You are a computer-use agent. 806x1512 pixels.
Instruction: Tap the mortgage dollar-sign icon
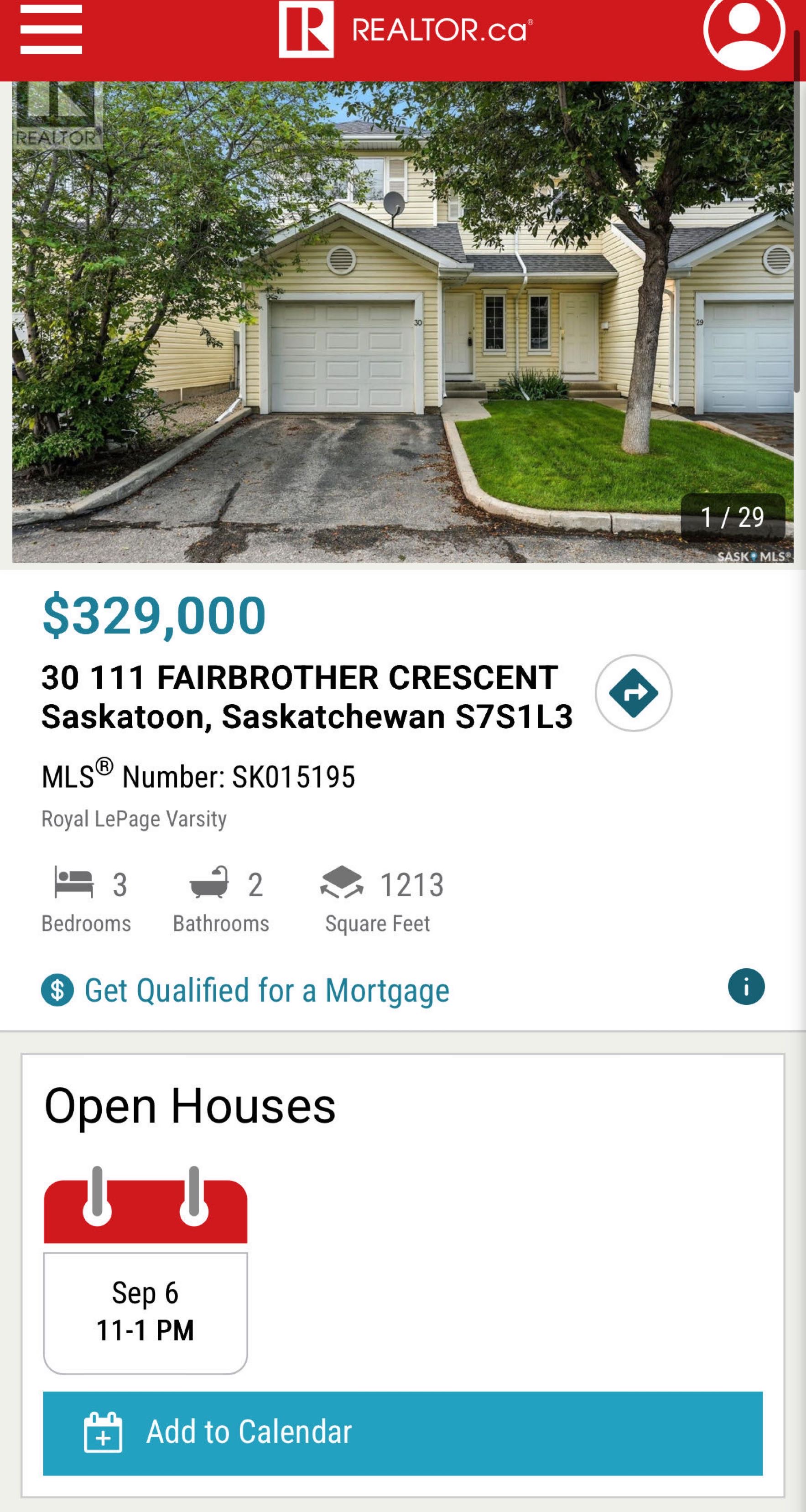pyautogui.click(x=57, y=988)
